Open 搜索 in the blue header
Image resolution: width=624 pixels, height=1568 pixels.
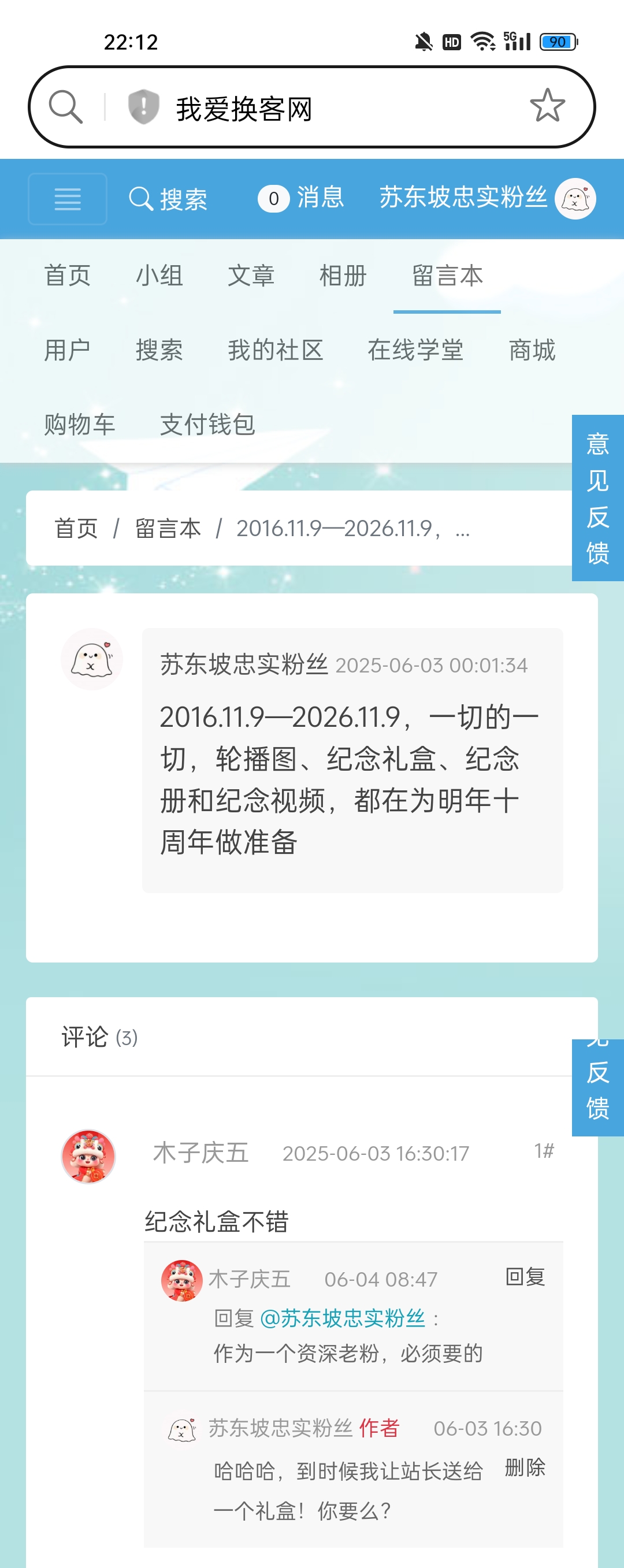point(169,199)
